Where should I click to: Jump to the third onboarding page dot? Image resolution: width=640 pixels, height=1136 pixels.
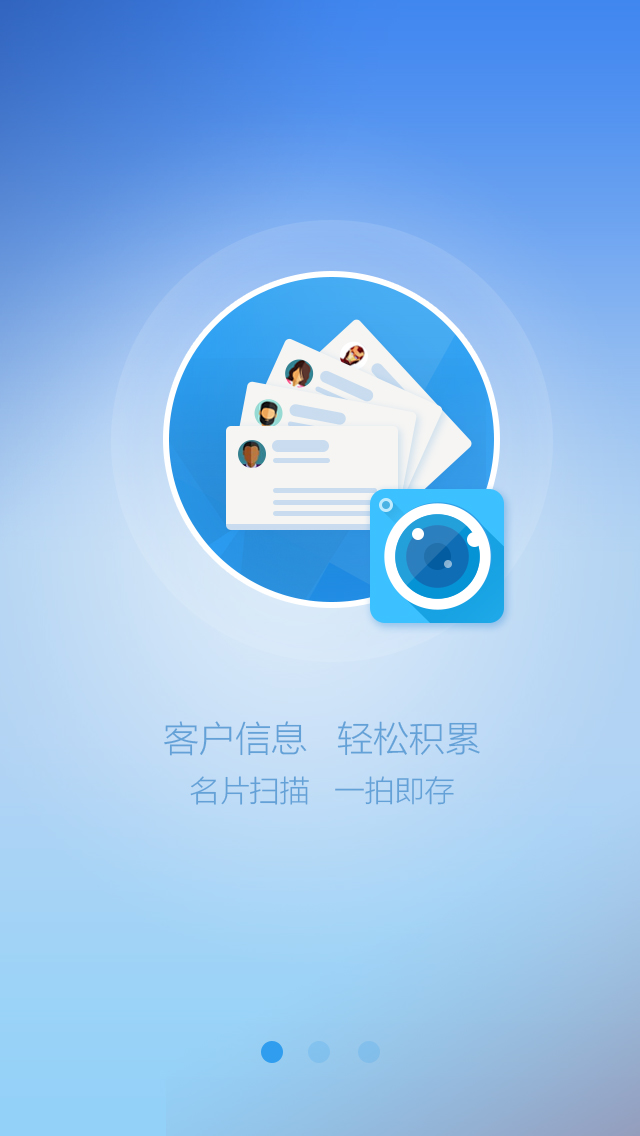[x=369, y=1052]
